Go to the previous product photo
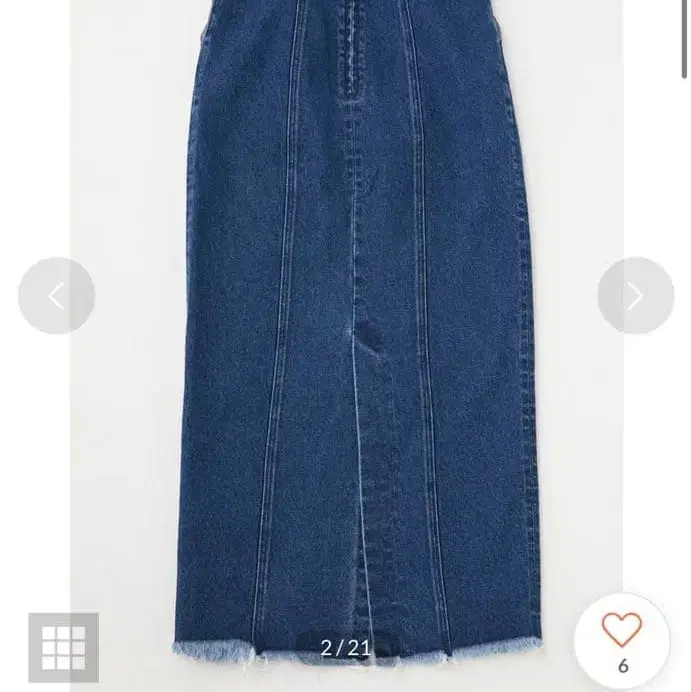 pyautogui.click(x=56, y=296)
